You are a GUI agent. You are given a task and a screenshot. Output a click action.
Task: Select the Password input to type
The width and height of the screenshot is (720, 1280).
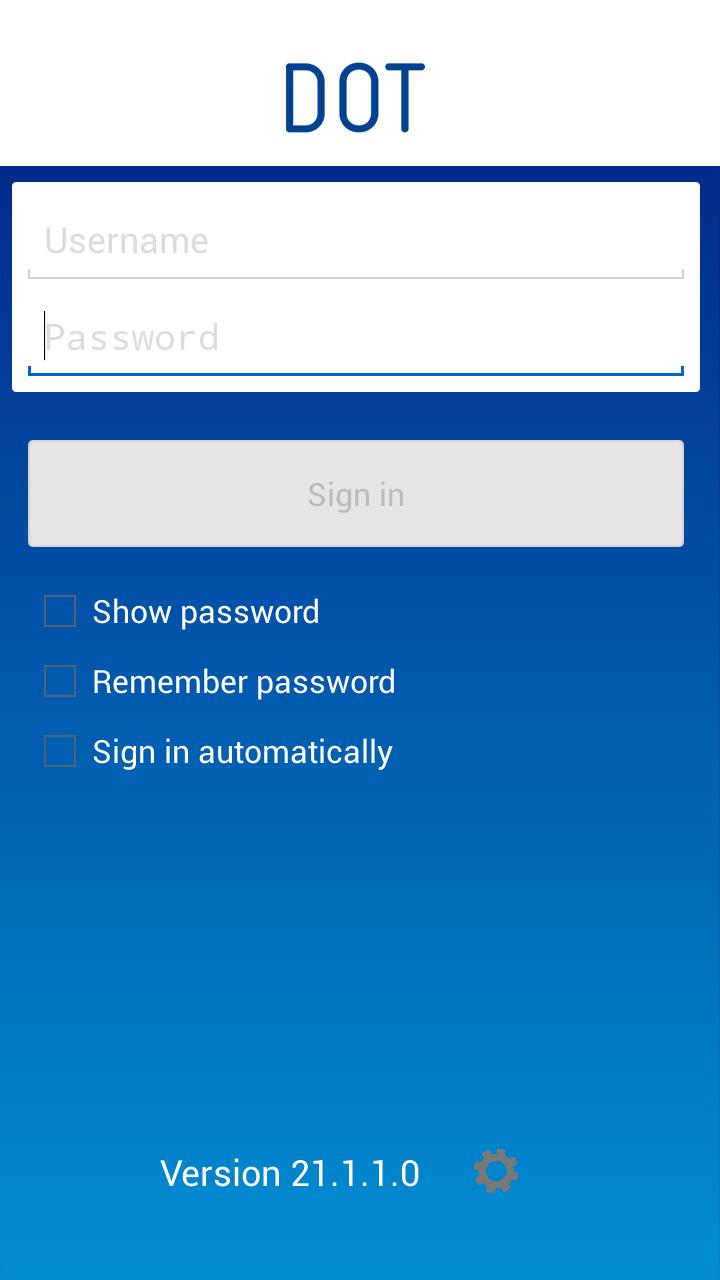tap(355, 337)
